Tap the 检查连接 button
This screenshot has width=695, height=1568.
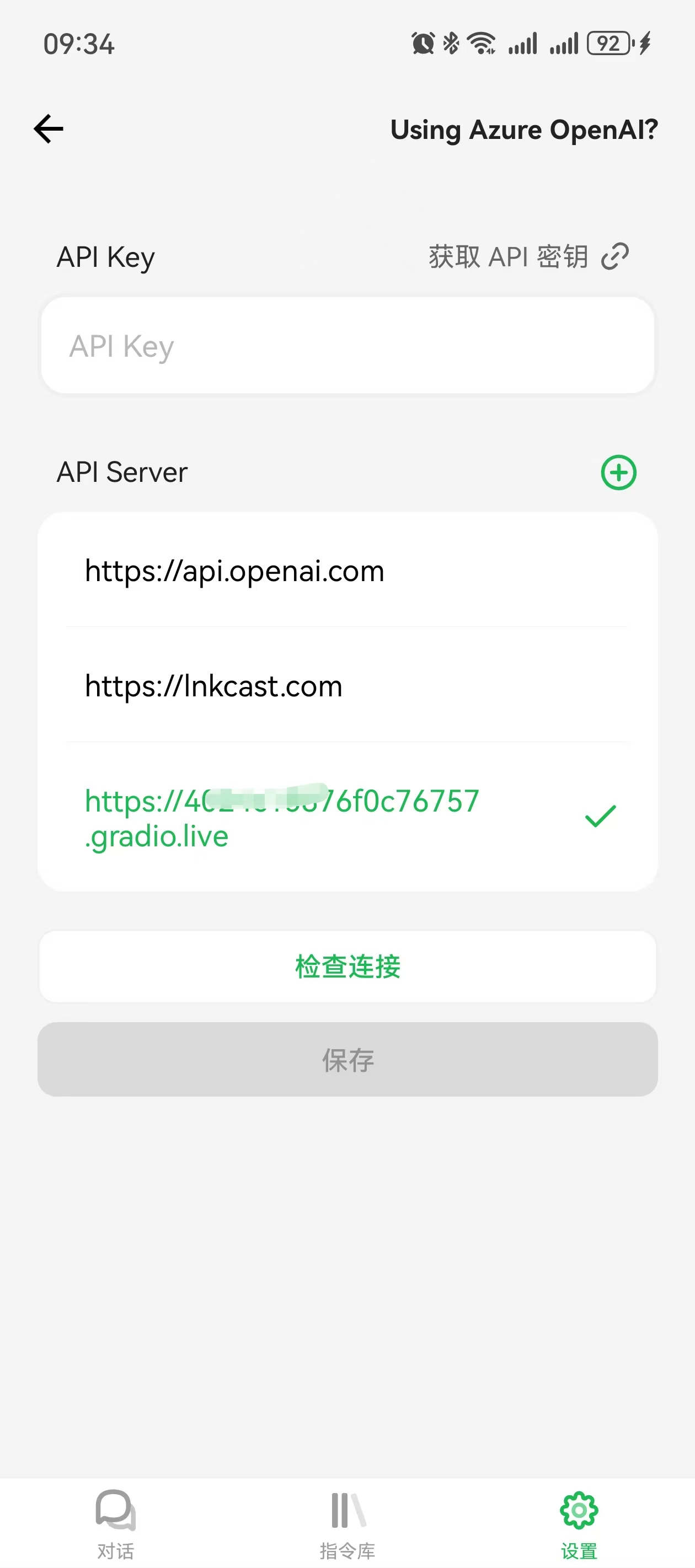click(x=347, y=966)
